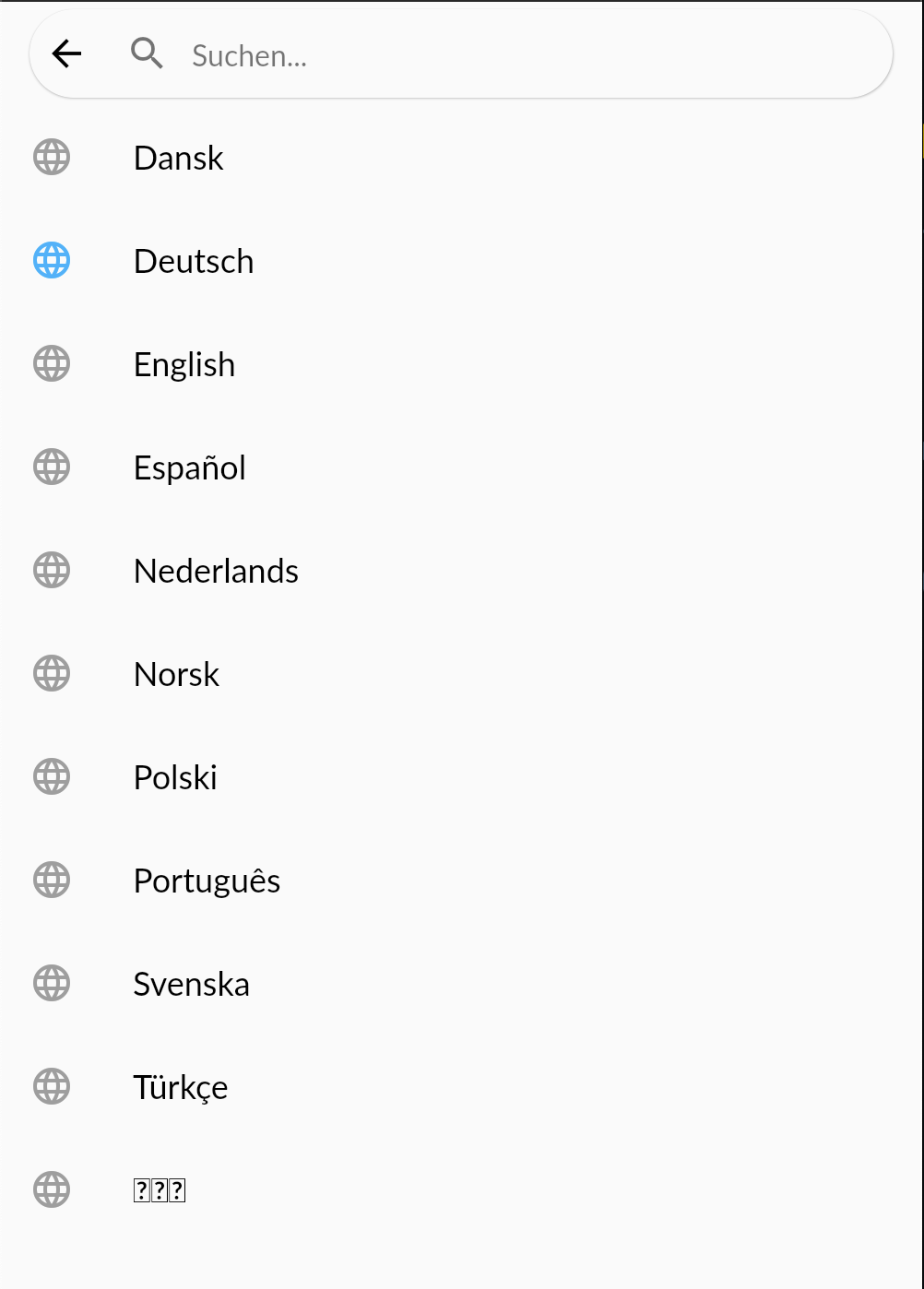Click the globe icon next to English
This screenshot has height=1289, width=924.
[x=52, y=363]
